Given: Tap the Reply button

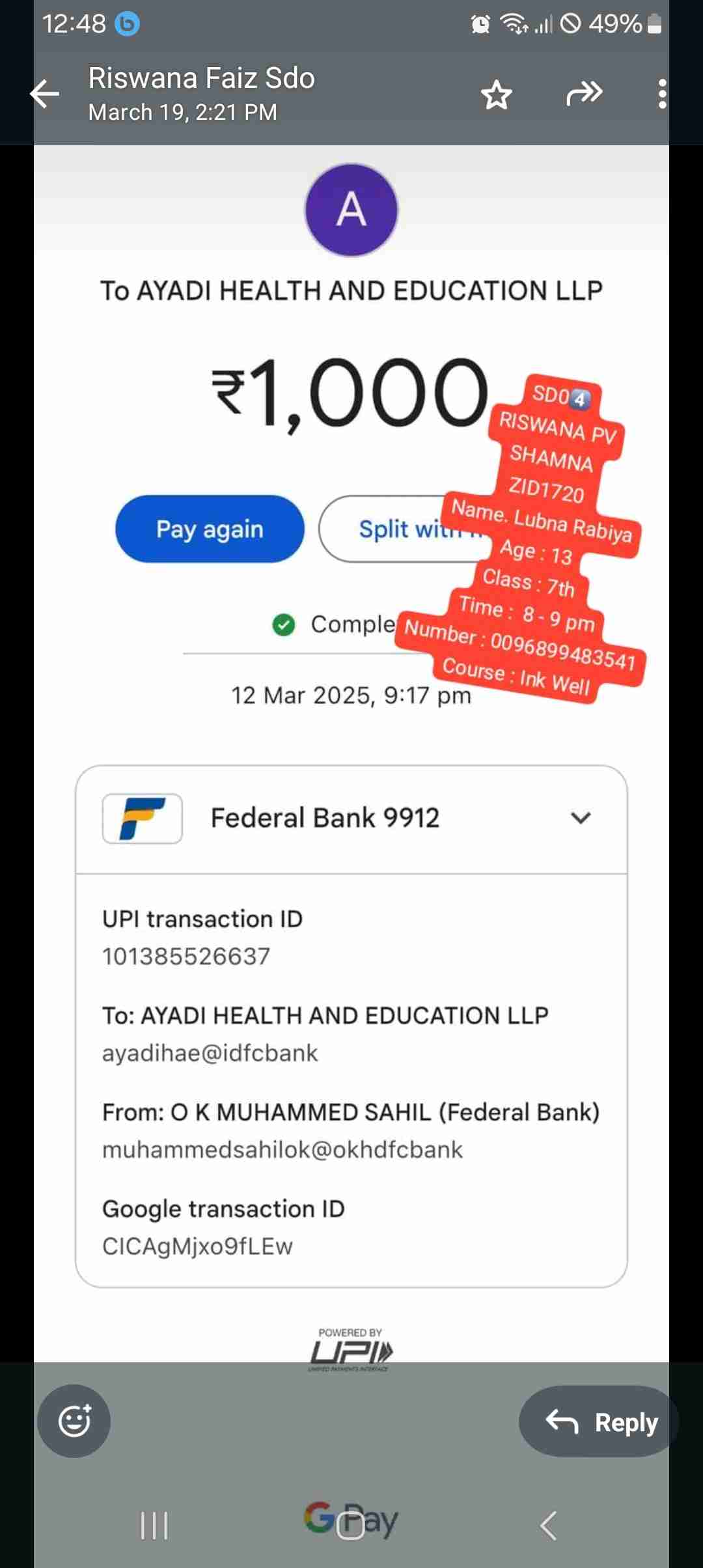Looking at the screenshot, I should 599,1422.
